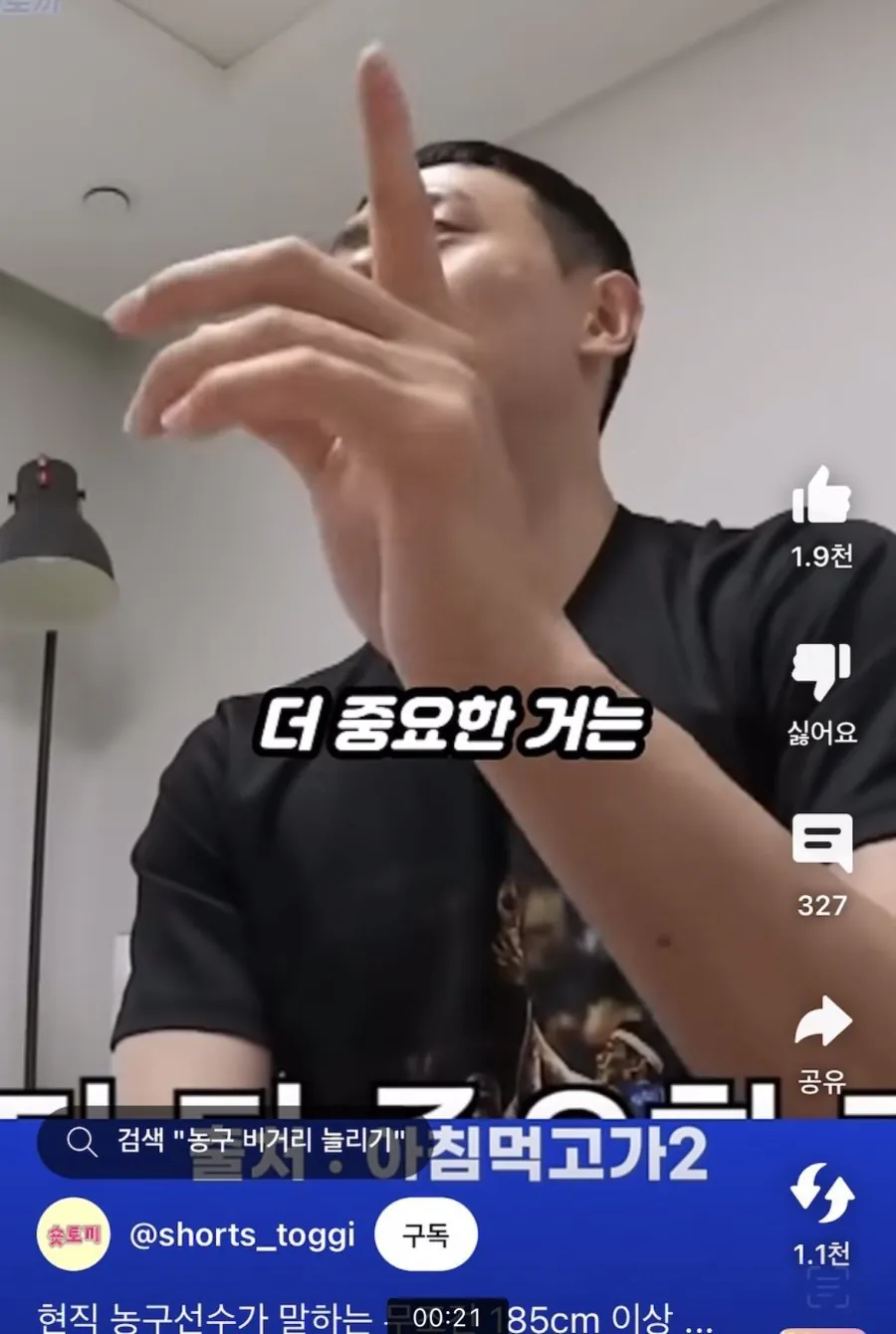Search "농구 비거리 늘리기" suggestion
The image size is (896, 1334).
click(x=239, y=1141)
